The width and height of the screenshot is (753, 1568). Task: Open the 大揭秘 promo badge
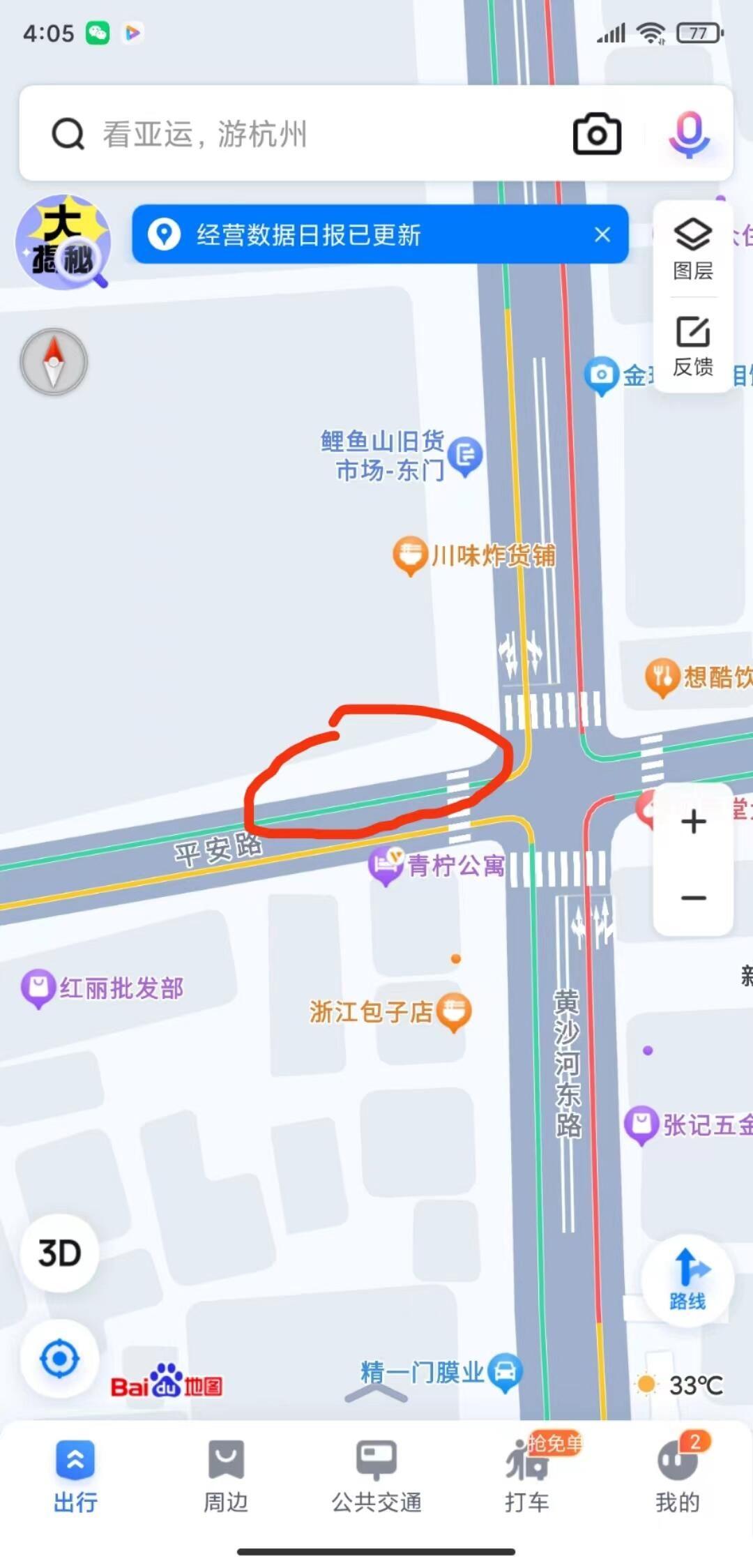63,241
